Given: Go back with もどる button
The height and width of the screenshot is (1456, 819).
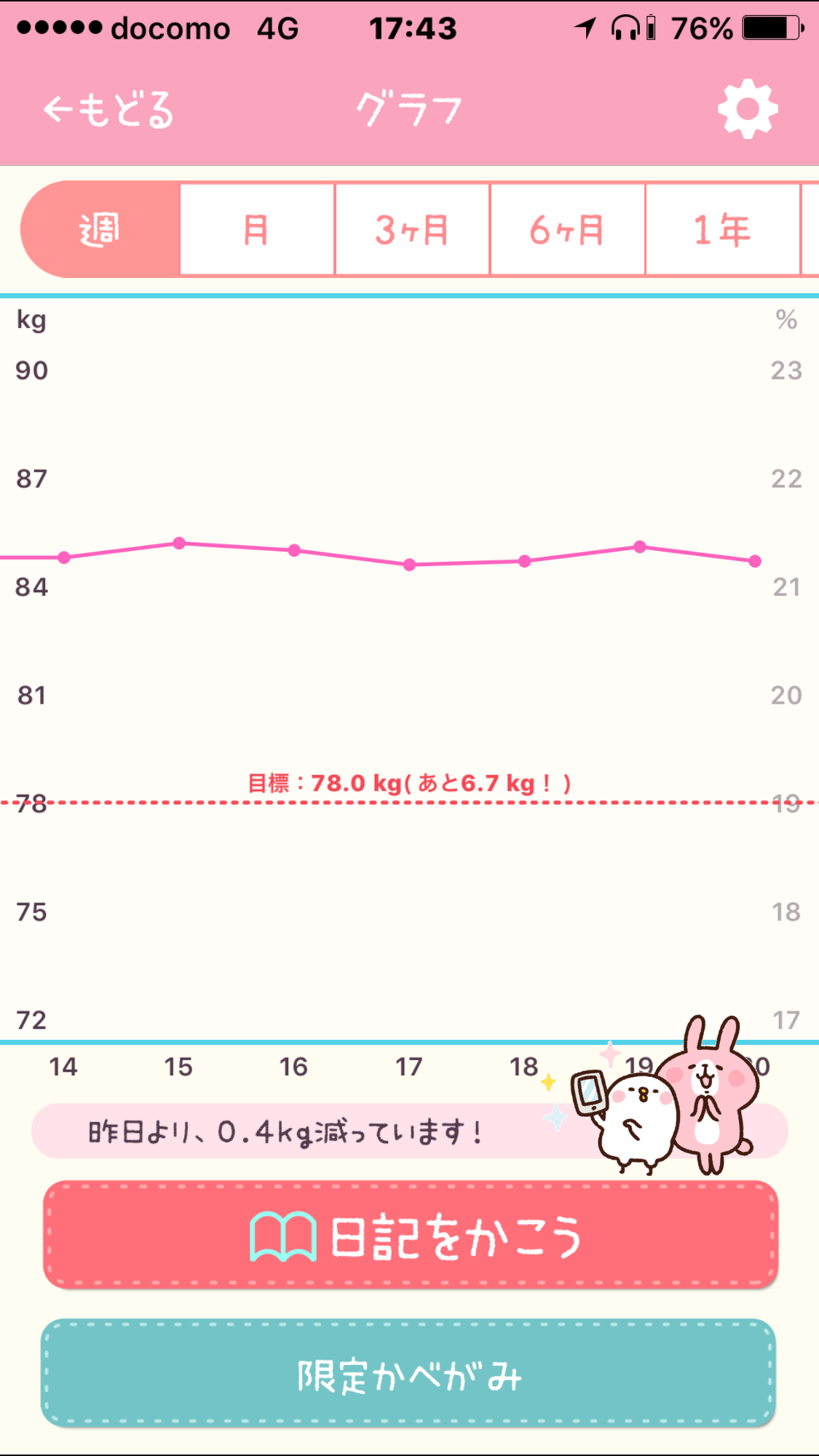Looking at the screenshot, I should (x=109, y=110).
